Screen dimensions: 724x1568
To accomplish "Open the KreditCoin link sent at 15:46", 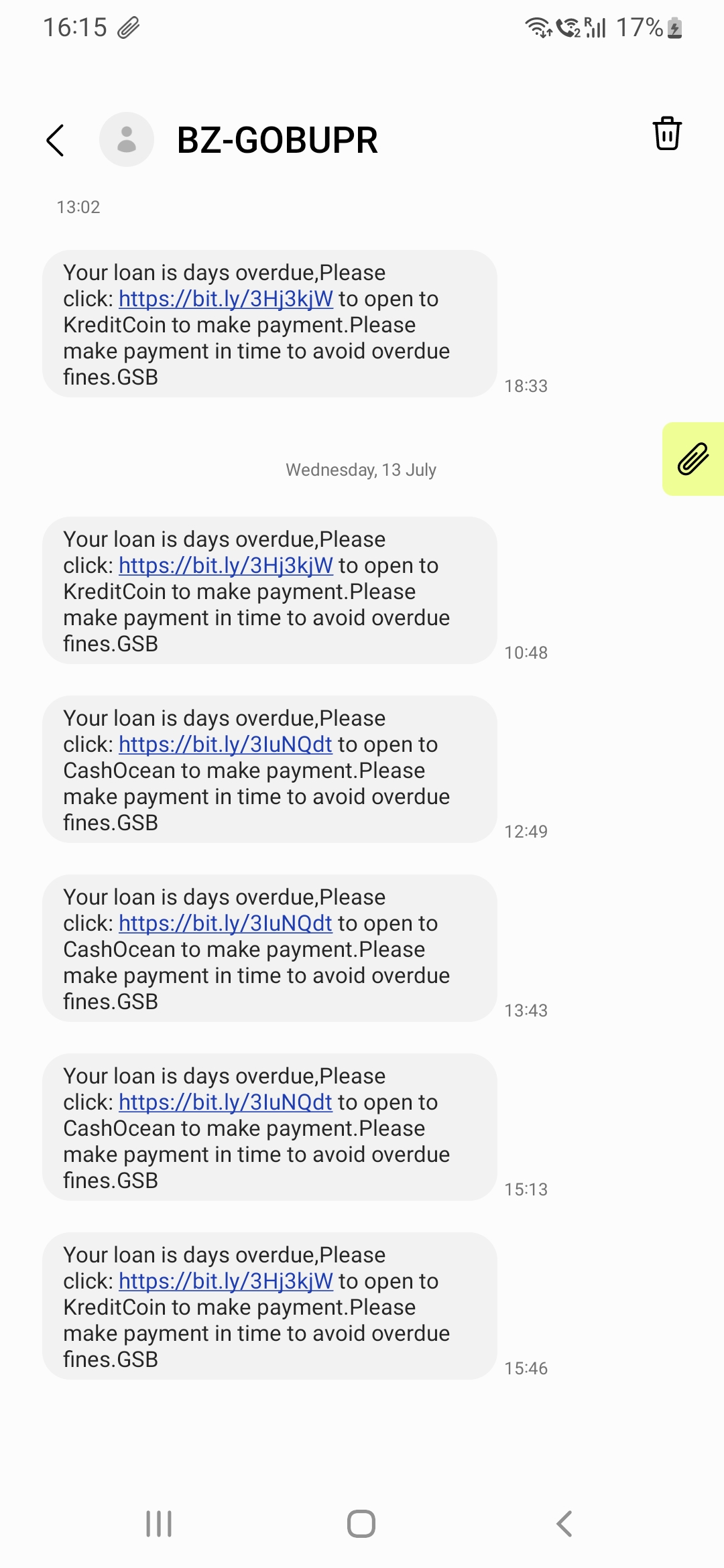I will tap(226, 1281).
